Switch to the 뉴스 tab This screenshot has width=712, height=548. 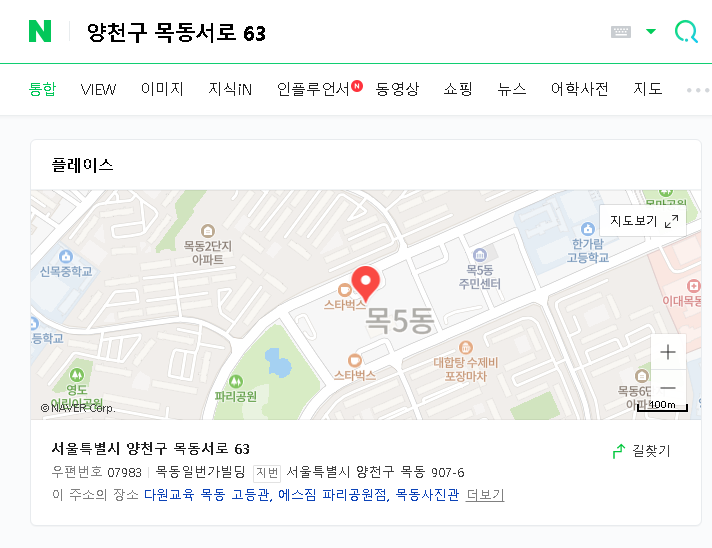(512, 89)
